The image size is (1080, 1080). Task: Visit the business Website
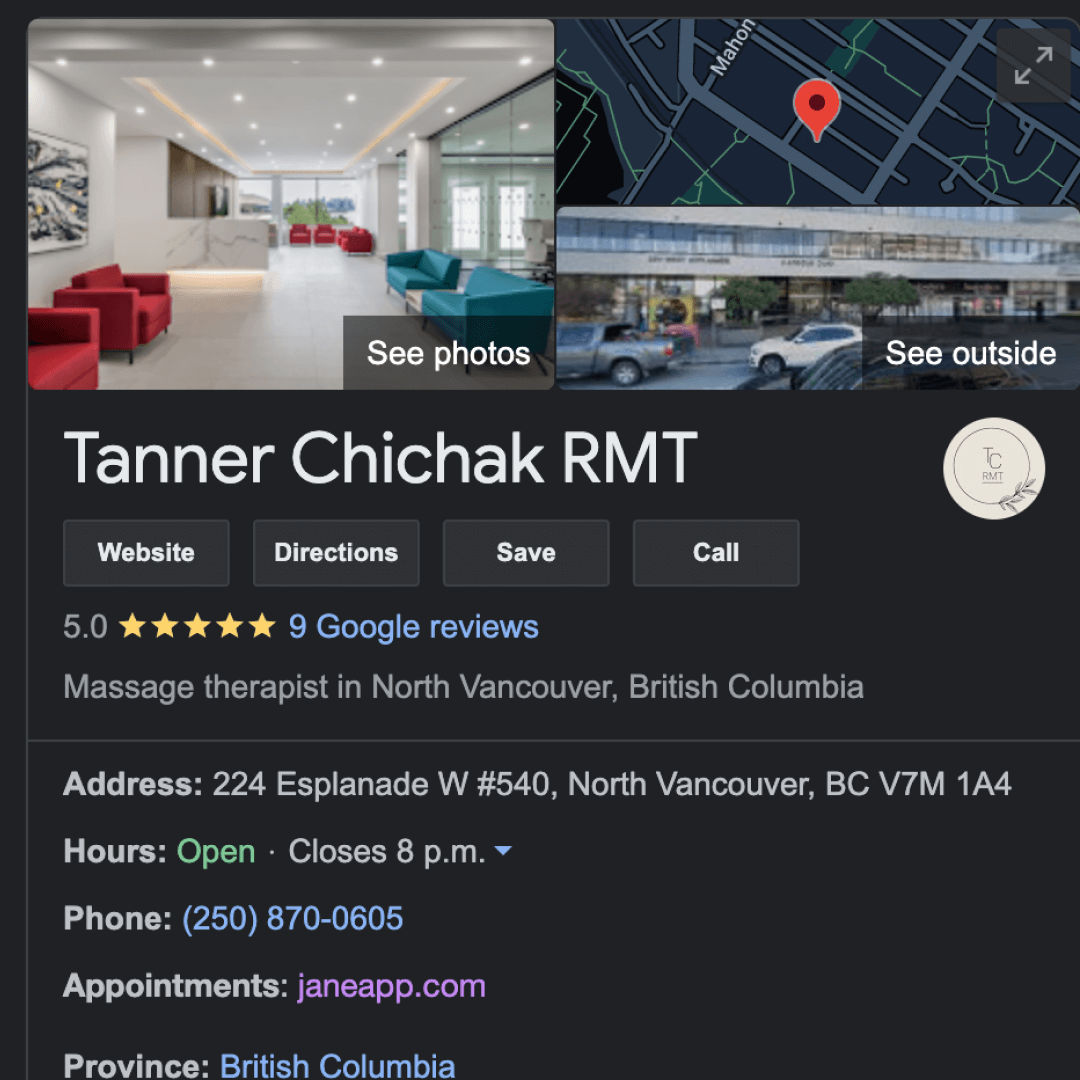[x=146, y=553]
